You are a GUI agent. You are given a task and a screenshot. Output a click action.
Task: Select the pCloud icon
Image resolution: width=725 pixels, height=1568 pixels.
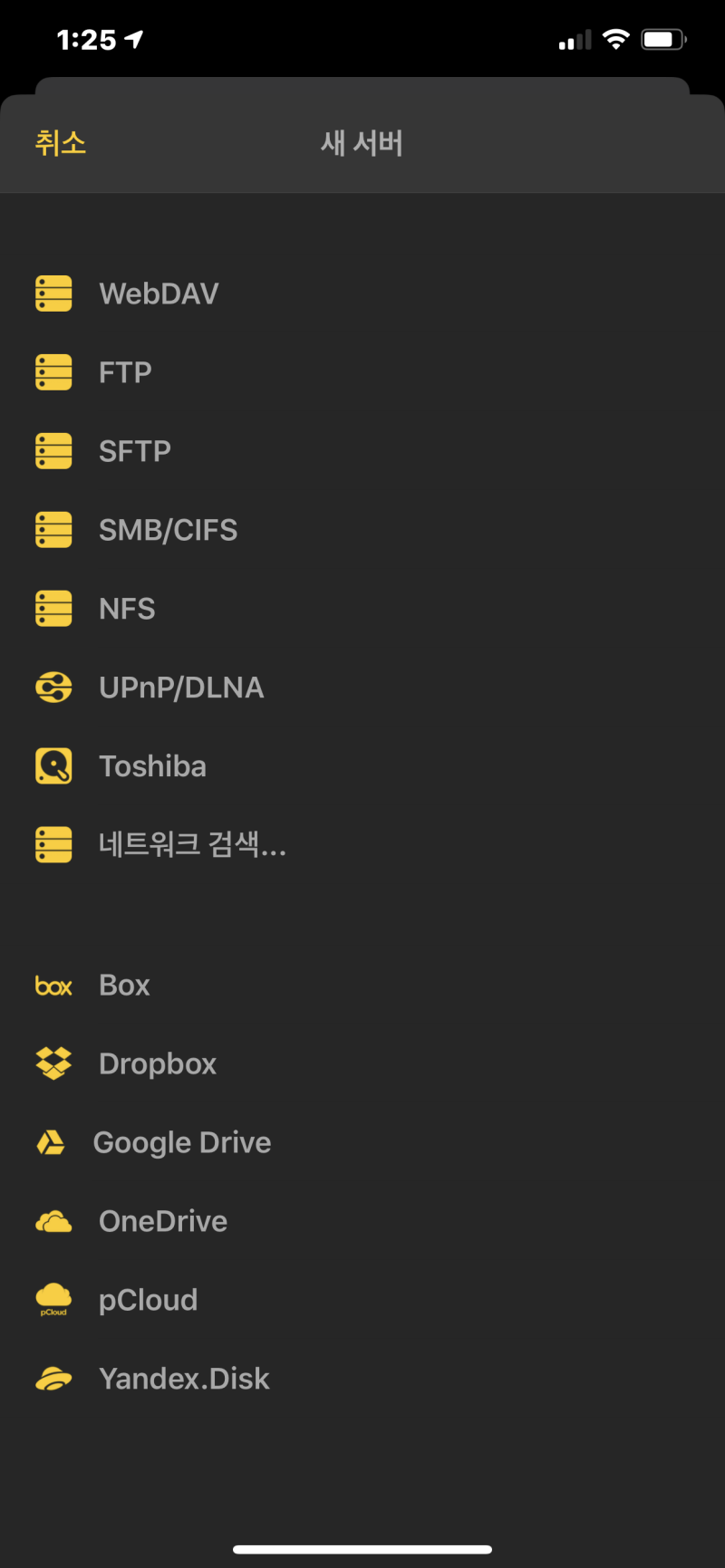(53, 1300)
